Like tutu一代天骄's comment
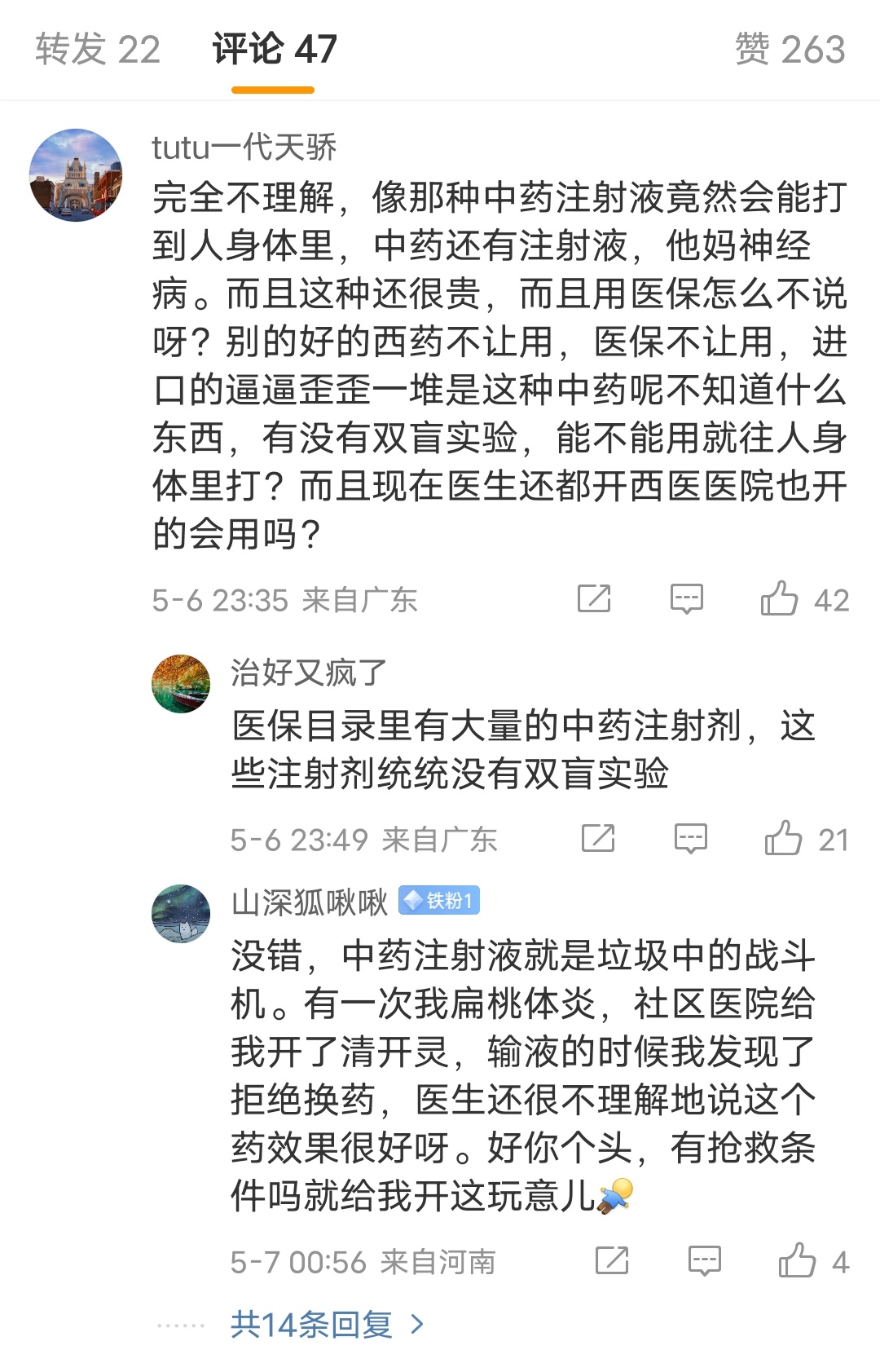The height and width of the screenshot is (1372, 880). [x=779, y=599]
